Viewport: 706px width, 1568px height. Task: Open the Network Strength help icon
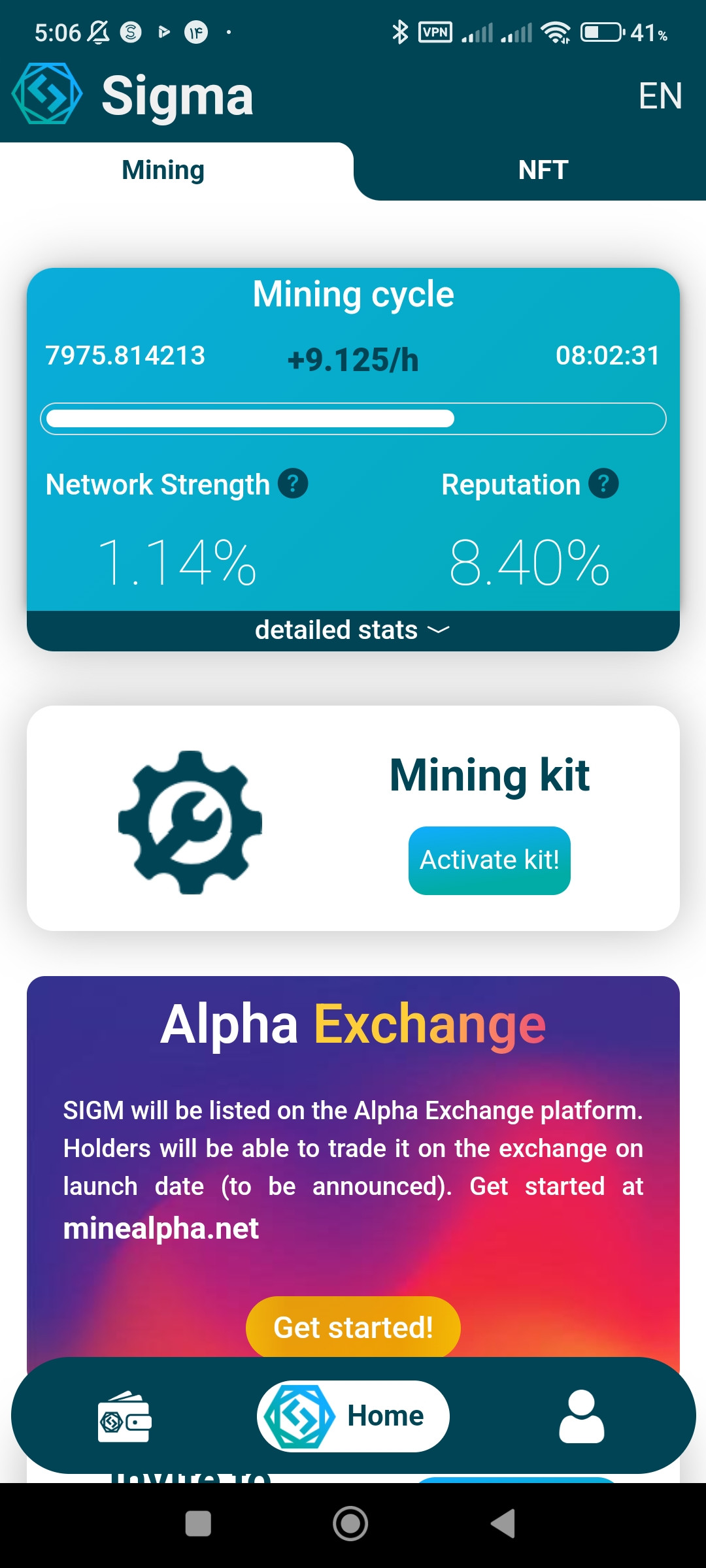click(x=293, y=484)
